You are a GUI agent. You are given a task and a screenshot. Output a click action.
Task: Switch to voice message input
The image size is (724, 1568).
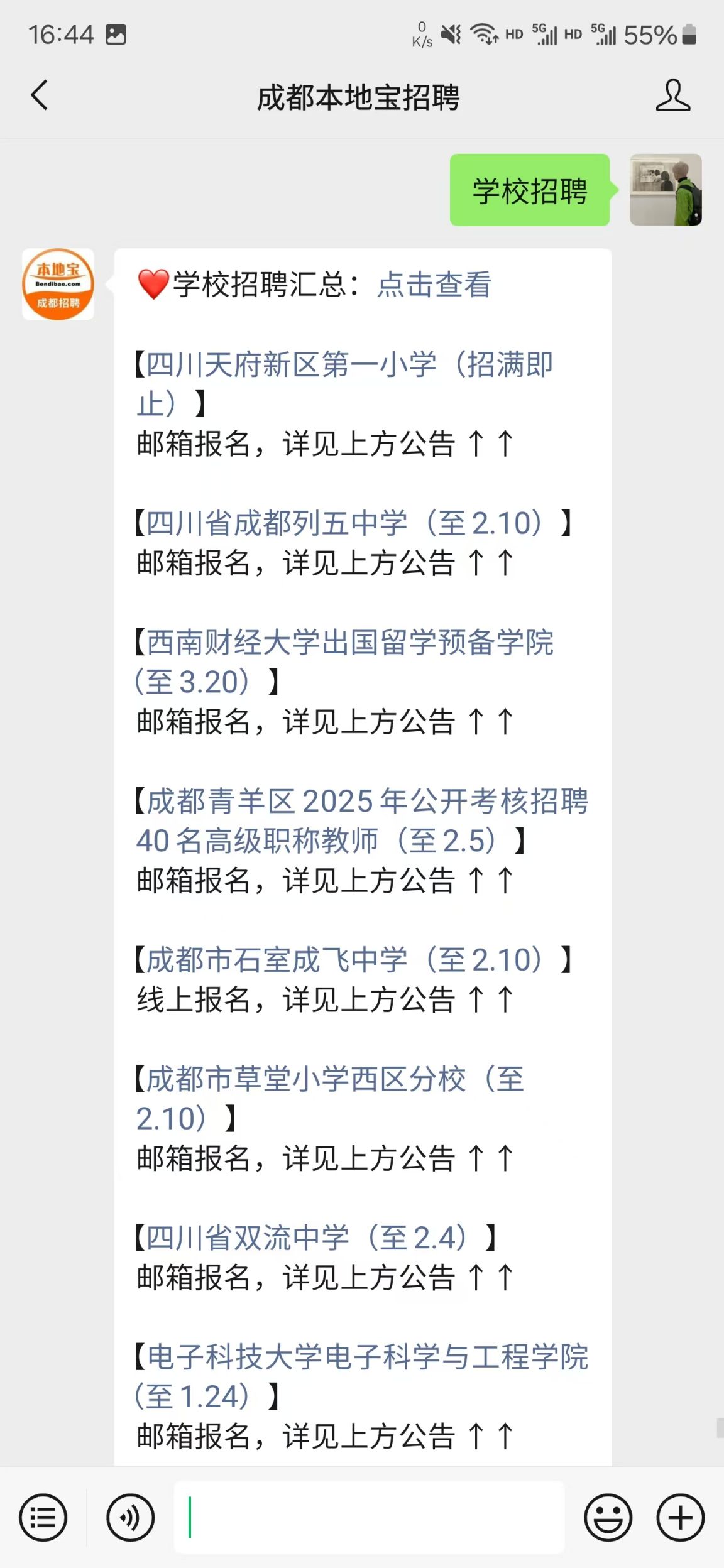[x=131, y=1518]
